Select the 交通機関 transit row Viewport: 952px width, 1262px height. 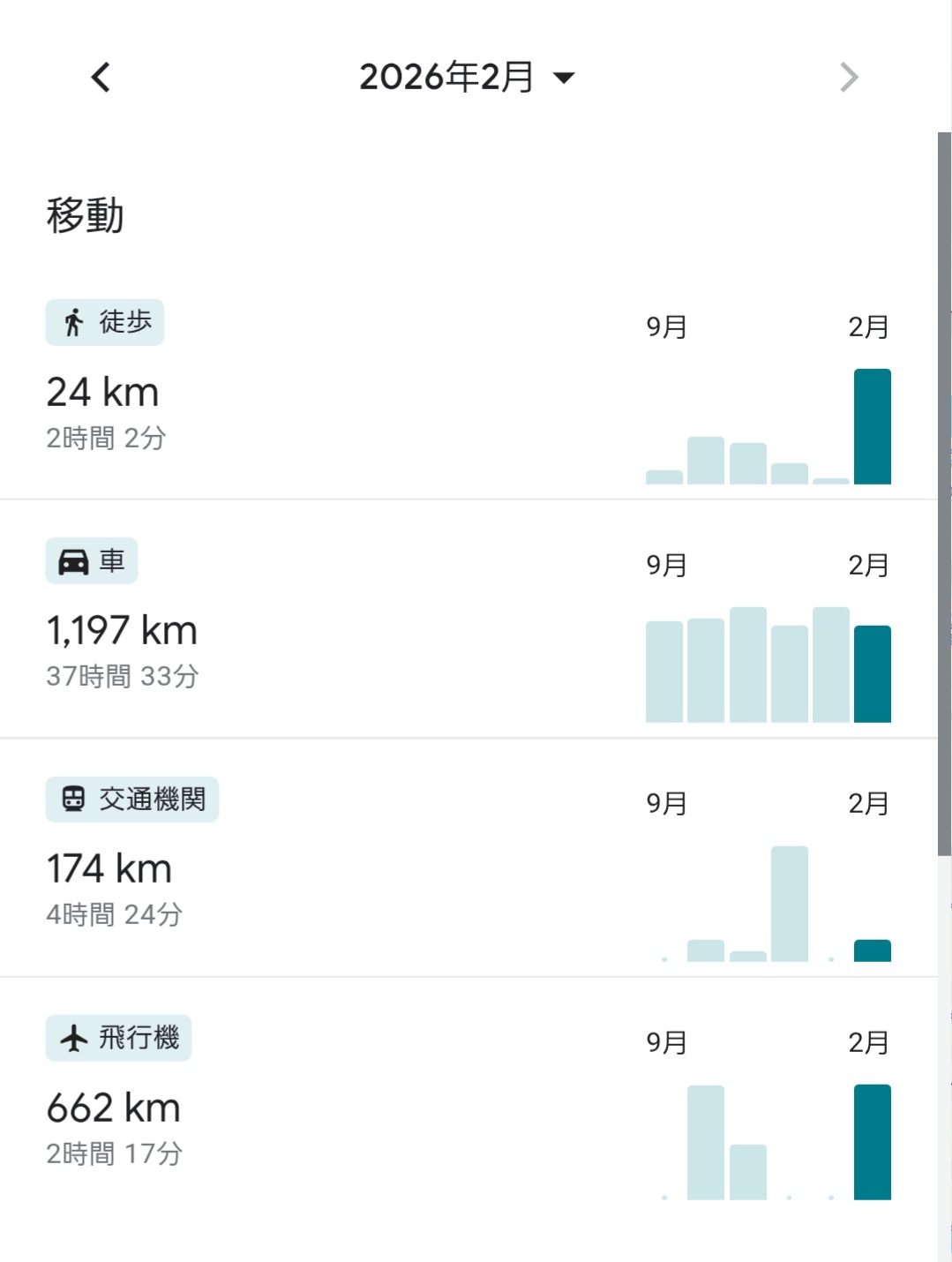(132, 800)
